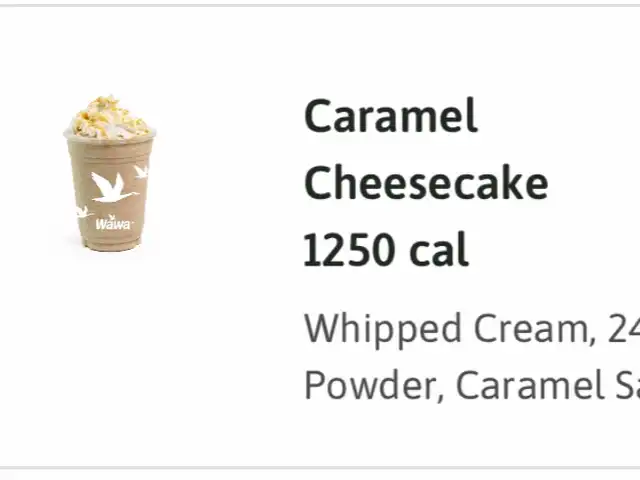This screenshot has width=640, height=480.
Task: Open the Caramel Cheesecake menu item
Action: click(425, 185)
